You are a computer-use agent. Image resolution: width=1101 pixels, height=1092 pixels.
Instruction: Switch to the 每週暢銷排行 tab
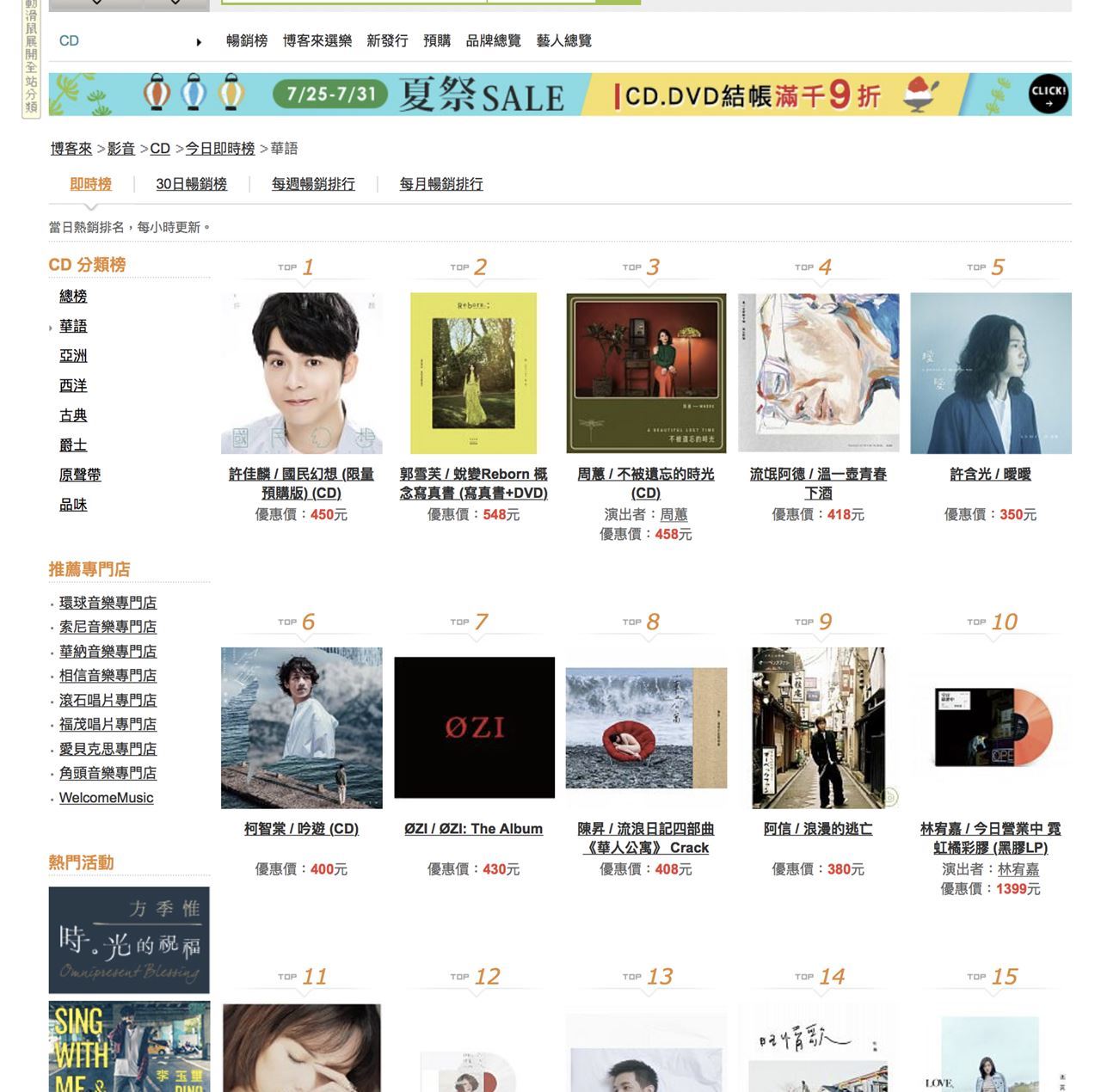coord(313,184)
